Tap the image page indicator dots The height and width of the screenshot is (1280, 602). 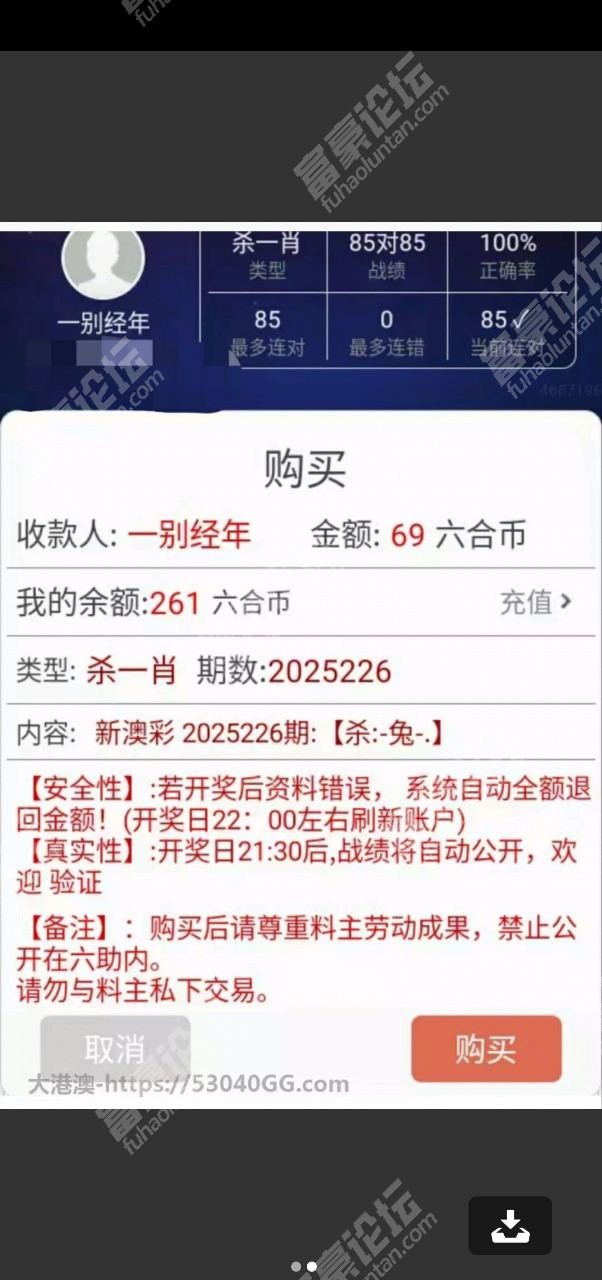pyautogui.click(x=303, y=1266)
